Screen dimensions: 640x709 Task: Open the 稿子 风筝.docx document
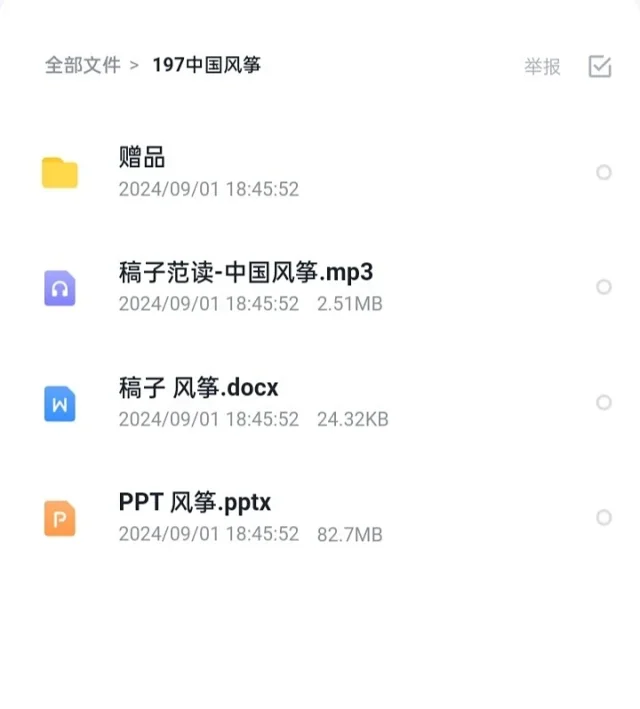(198, 387)
